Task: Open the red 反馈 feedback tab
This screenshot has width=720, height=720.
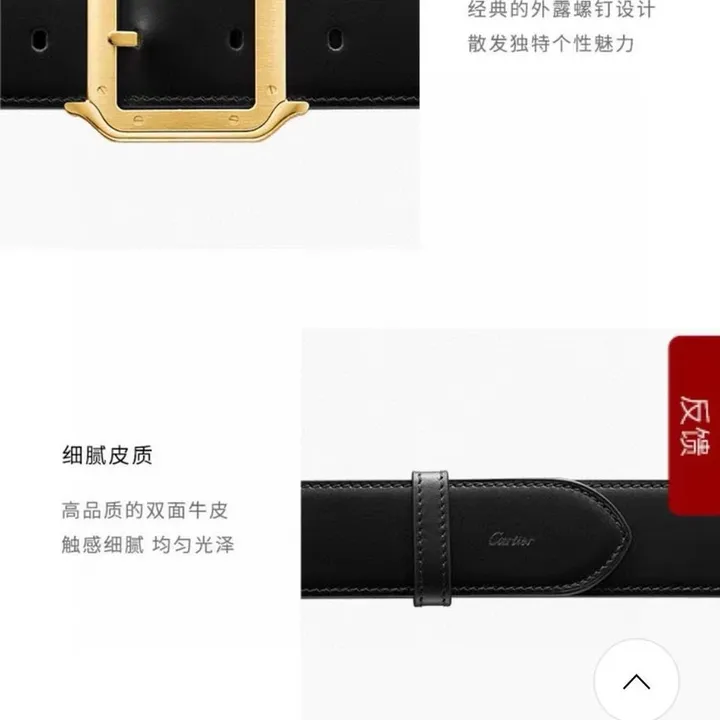Action: click(695, 425)
